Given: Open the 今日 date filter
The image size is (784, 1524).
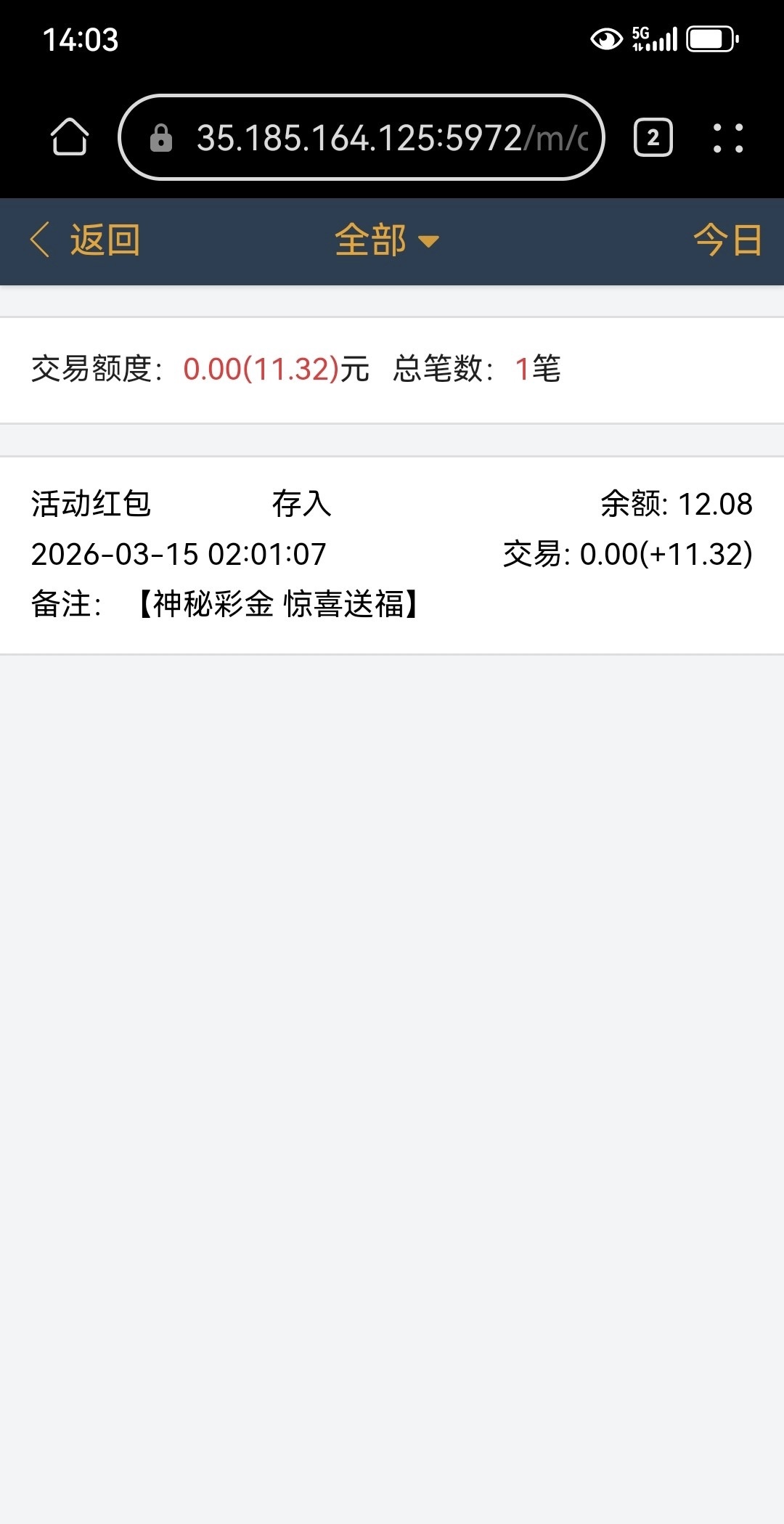Looking at the screenshot, I should pyautogui.click(x=727, y=240).
